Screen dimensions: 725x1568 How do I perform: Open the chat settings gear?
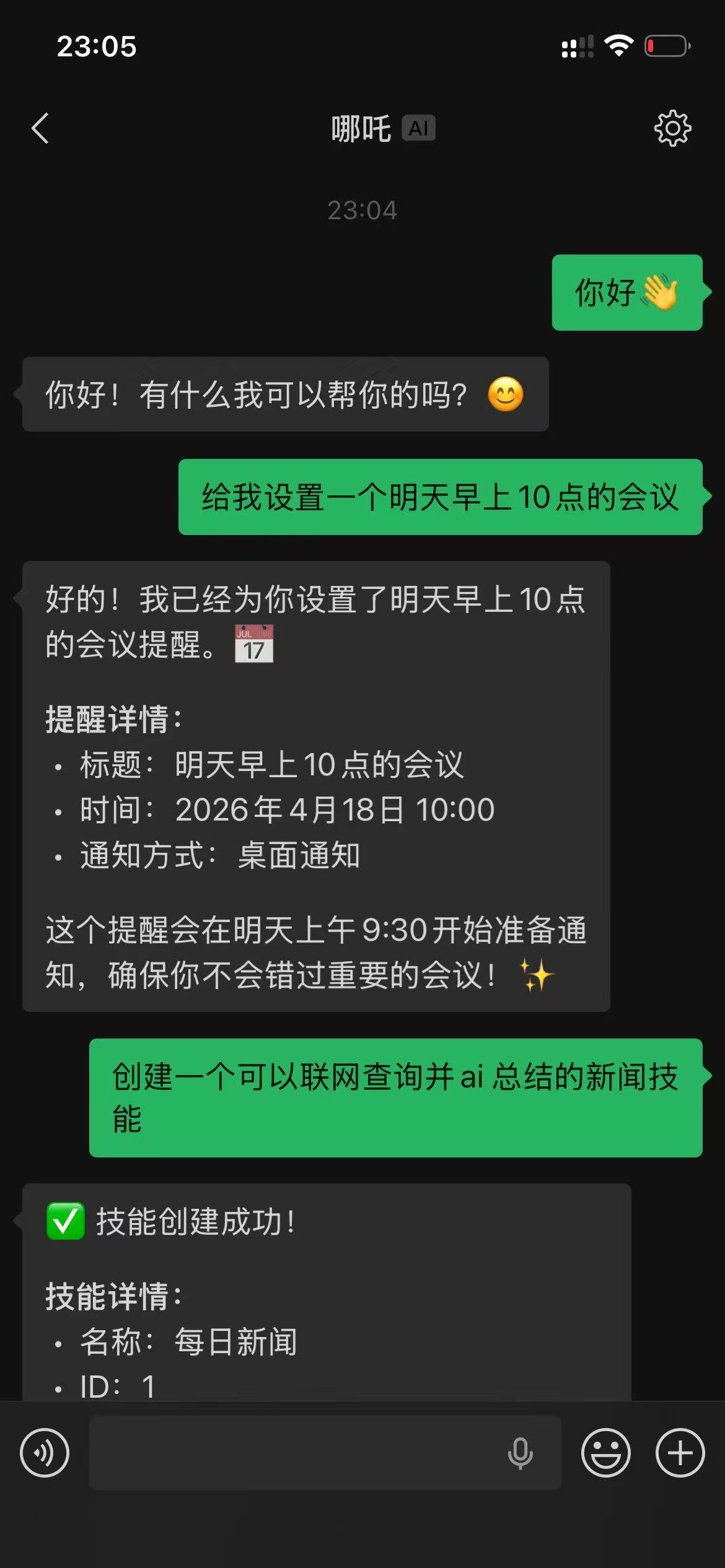click(671, 128)
